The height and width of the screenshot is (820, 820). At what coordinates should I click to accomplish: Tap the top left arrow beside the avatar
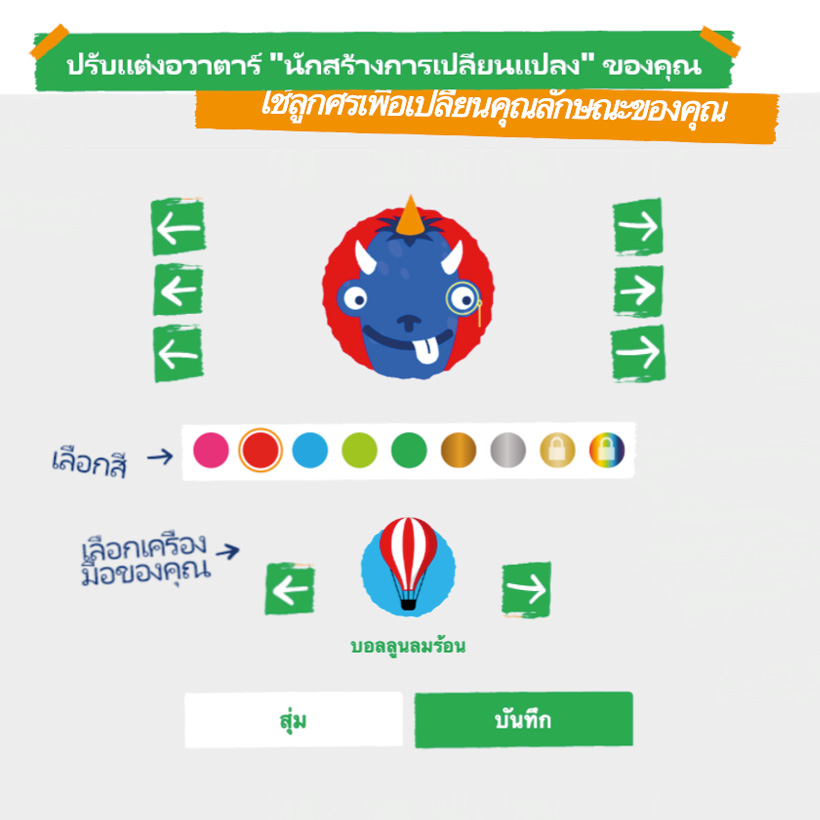point(178,228)
